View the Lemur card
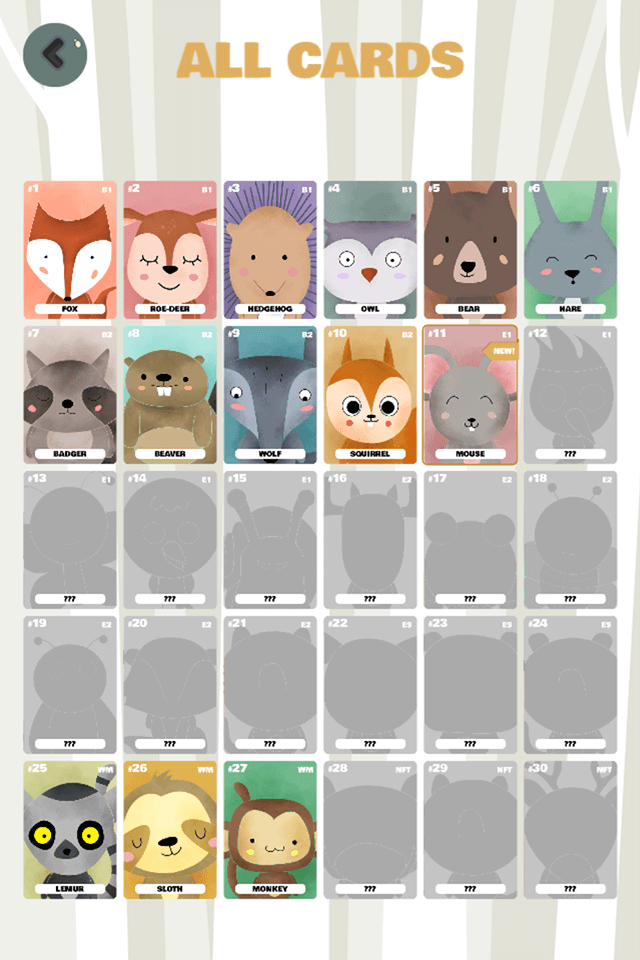 click(x=70, y=829)
